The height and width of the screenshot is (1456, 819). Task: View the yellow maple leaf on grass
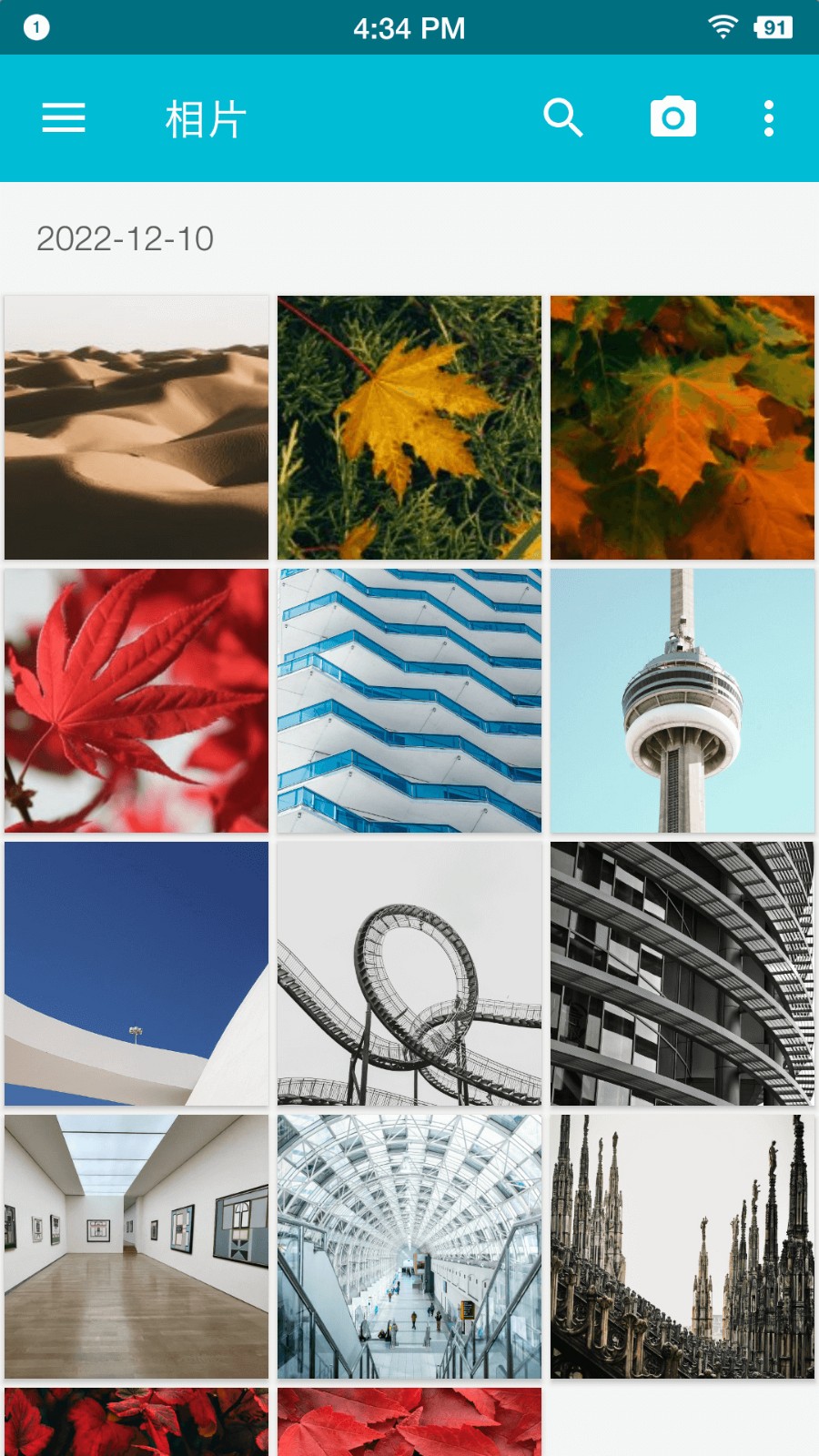coord(409,428)
